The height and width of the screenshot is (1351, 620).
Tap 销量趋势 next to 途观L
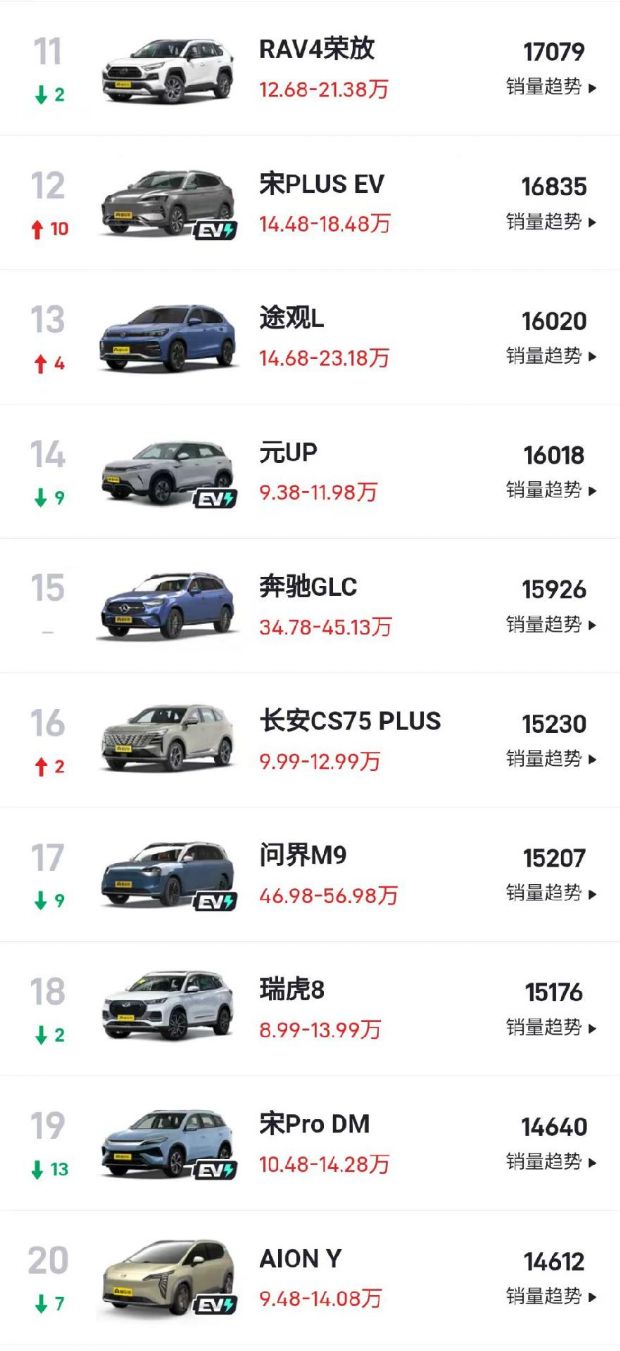[x=551, y=356]
